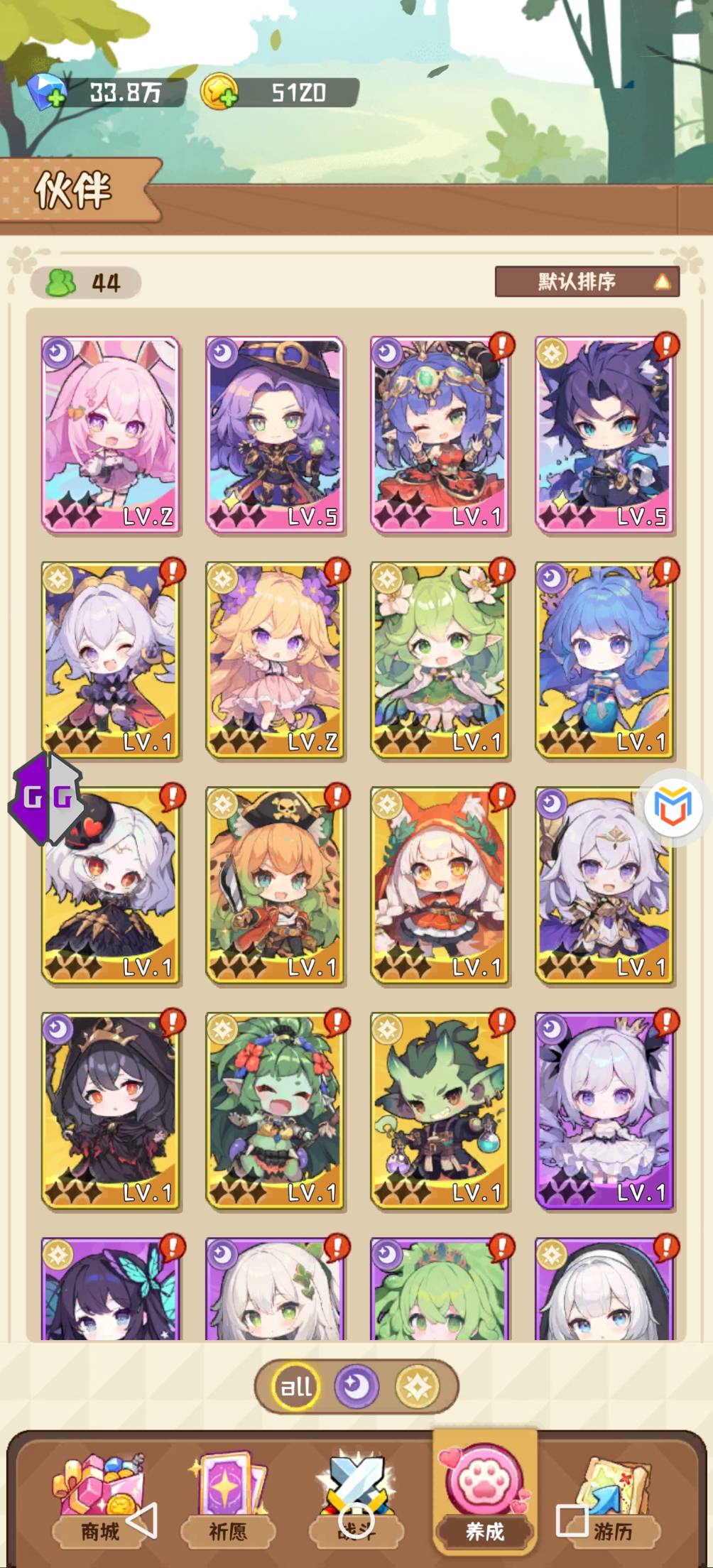The image size is (713, 1568).
Task: Open the crossed swords battle tab
Action: tap(356, 1498)
